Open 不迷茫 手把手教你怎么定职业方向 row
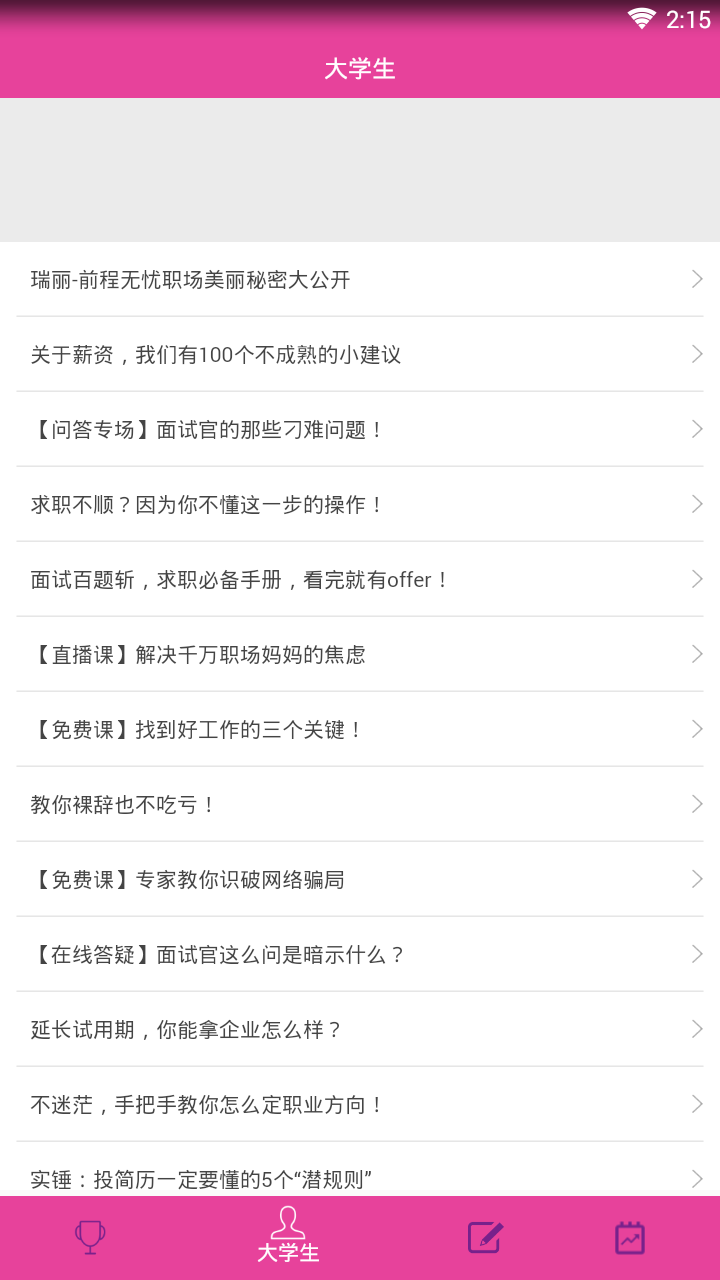The image size is (720, 1280). 360,1104
